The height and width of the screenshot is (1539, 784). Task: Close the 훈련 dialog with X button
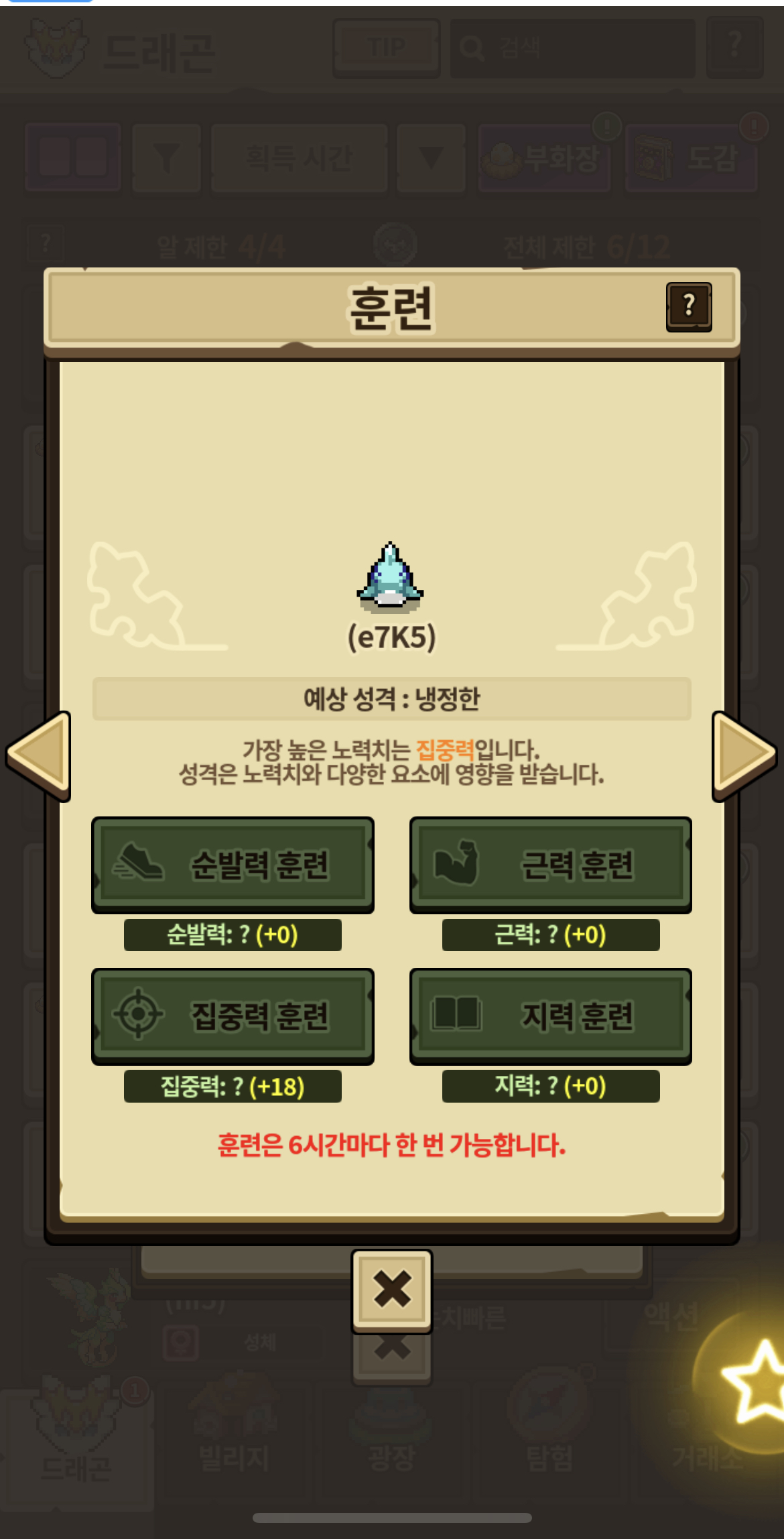point(392,1290)
